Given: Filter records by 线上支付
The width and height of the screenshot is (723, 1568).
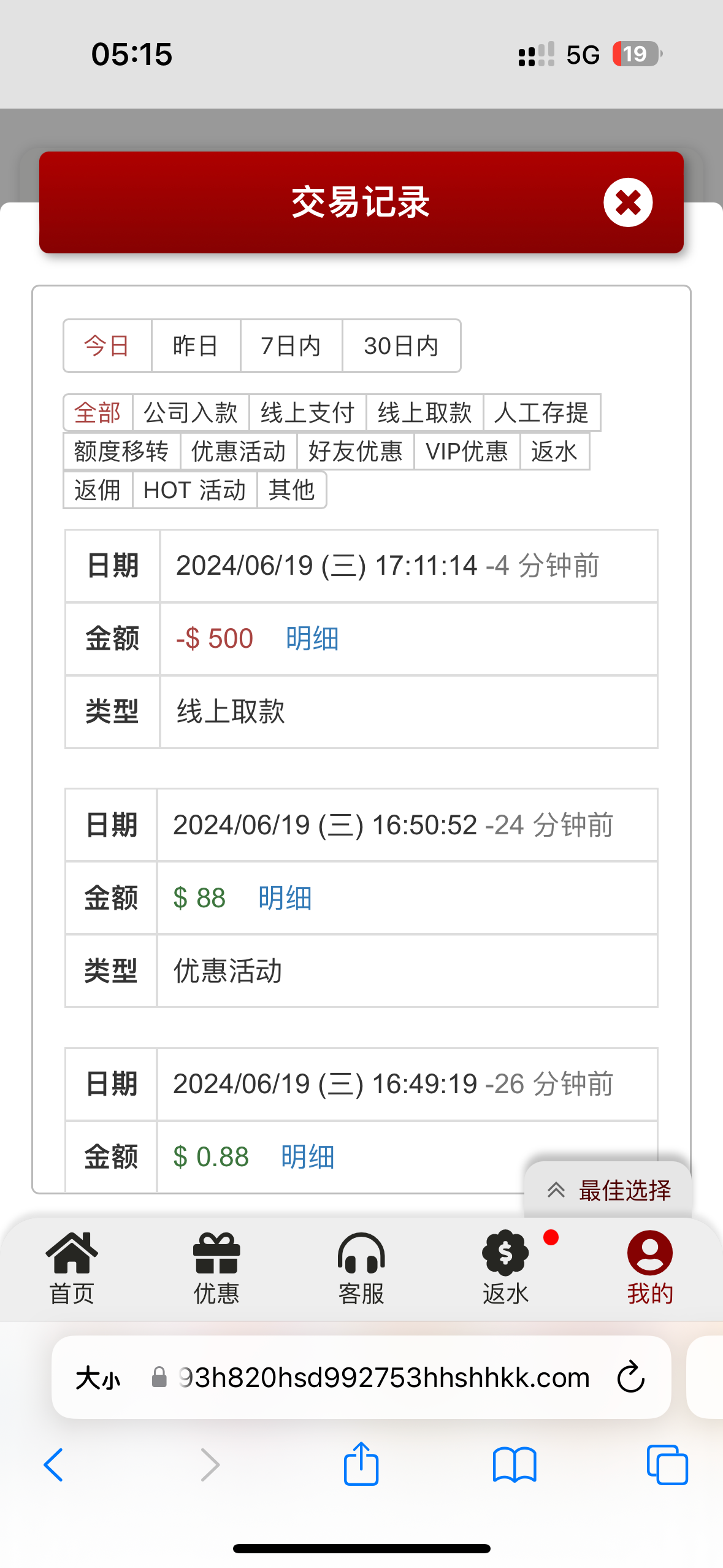Looking at the screenshot, I should [307, 413].
